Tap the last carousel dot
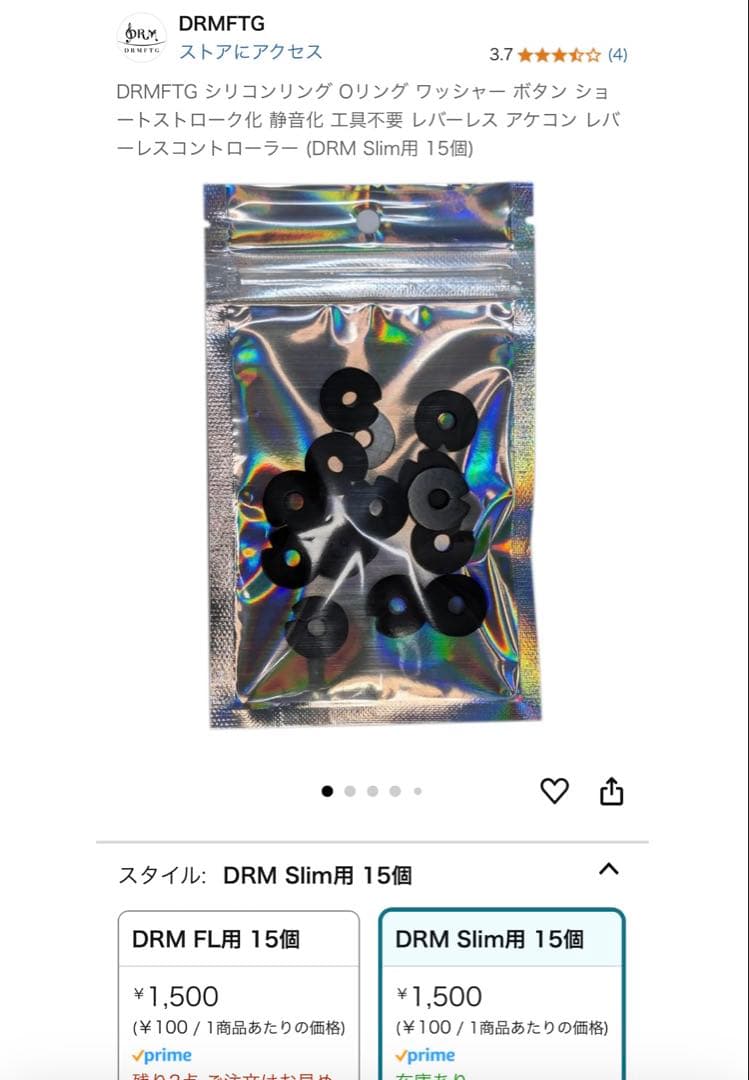 tap(416, 791)
